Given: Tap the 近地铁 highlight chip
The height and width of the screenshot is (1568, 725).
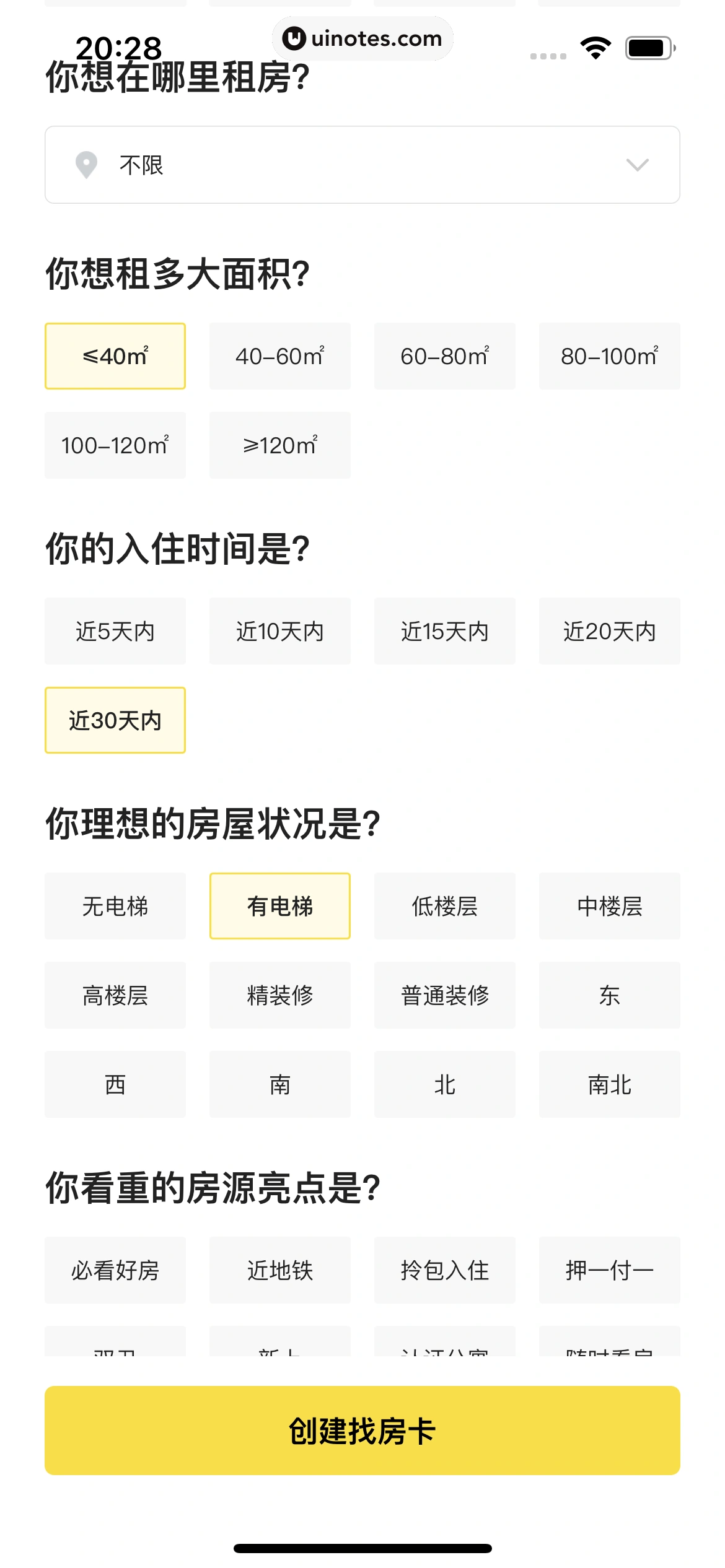Looking at the screenshot, I should 279,1270.
